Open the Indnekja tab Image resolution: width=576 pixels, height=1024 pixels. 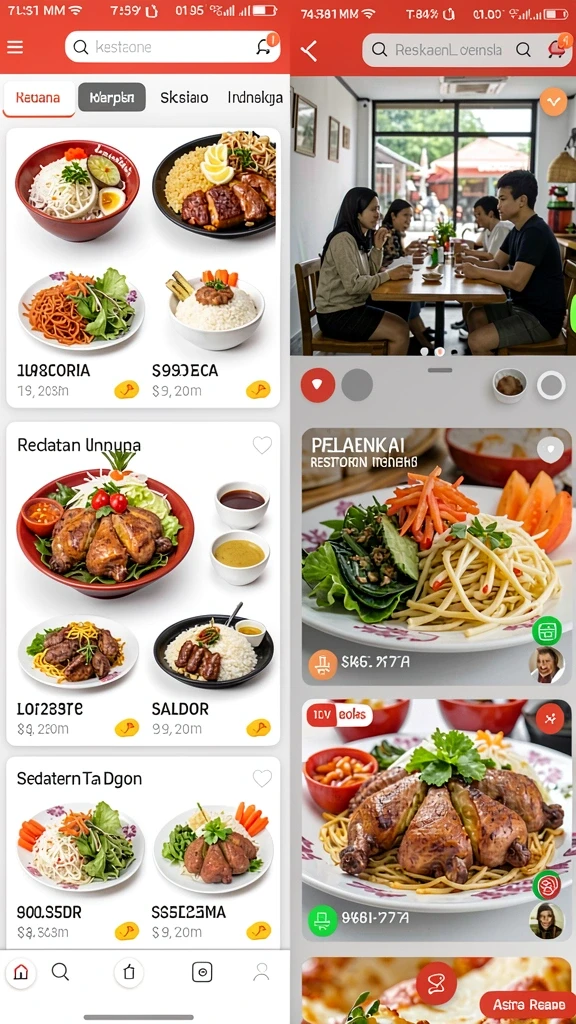tap(255, 97)
